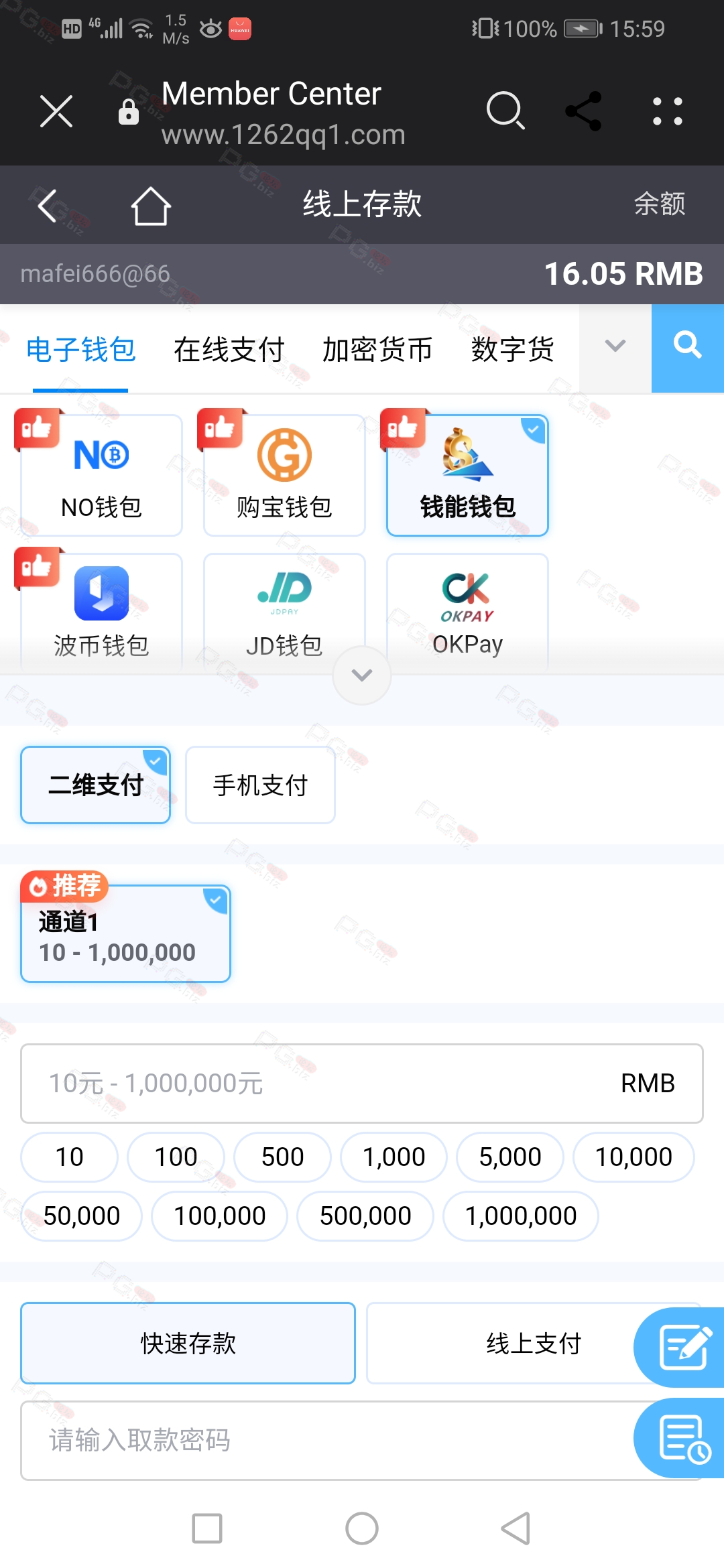Switch to the 在线支付 tab
Viewport: 724px width, 1568px height.
point(229,349)
